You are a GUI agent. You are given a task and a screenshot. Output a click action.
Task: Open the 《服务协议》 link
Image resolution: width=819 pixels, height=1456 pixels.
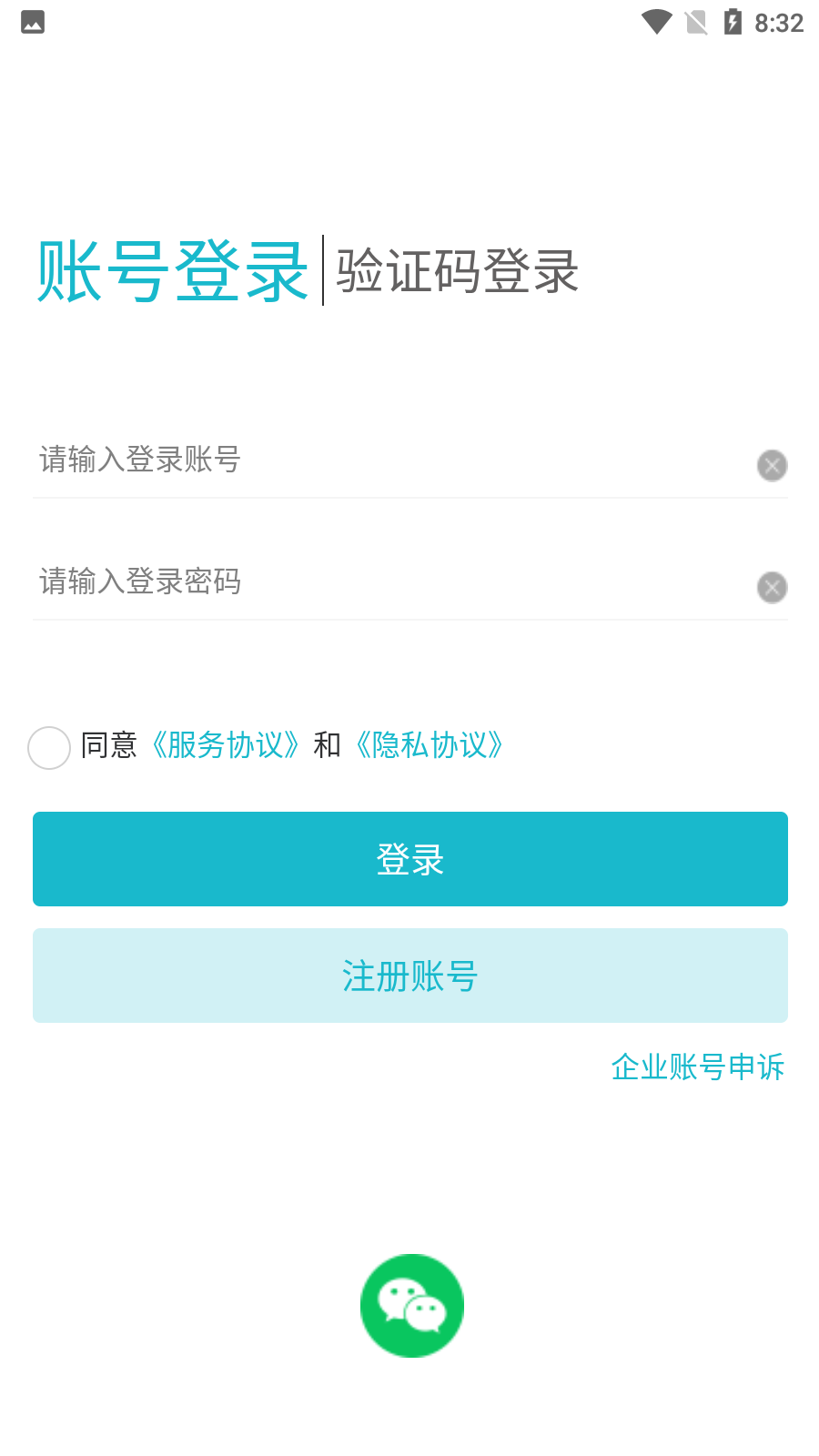(225, 745)
